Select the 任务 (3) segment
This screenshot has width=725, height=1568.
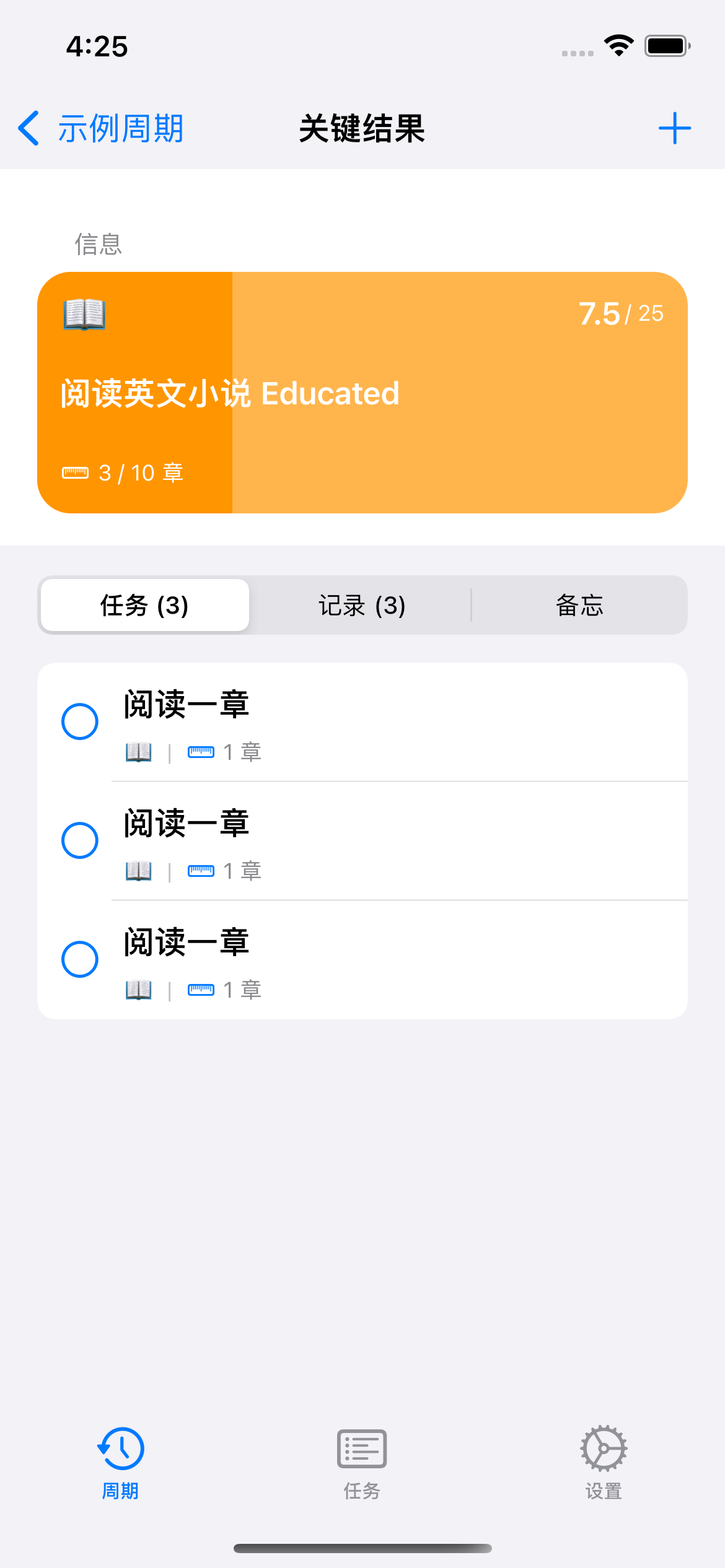(x=145, y=605)
